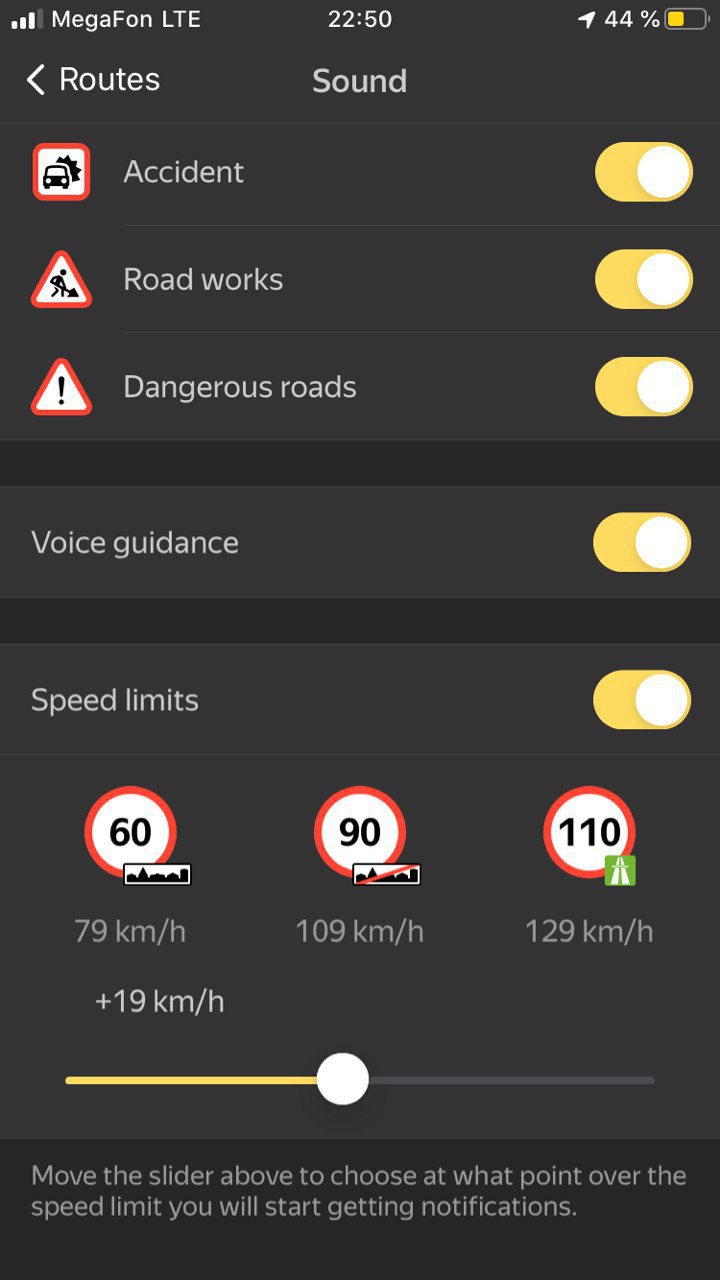Image resolution: width=720 pixels, height=1280 pixels.
Task: Go back to Routes
Action: 93,80
